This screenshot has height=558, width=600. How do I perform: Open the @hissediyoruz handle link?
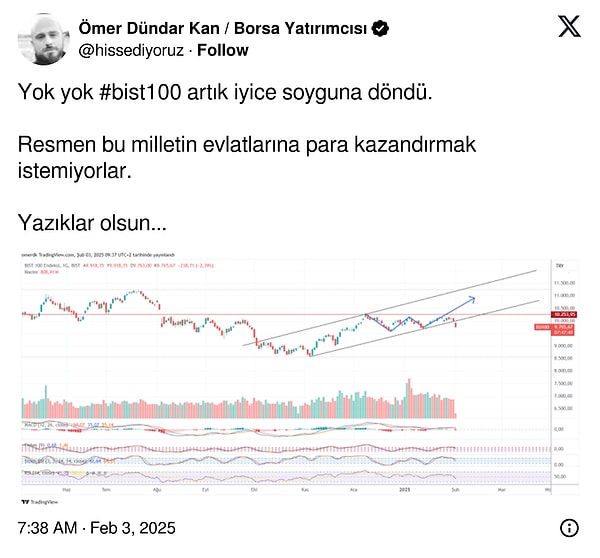coord(127,50)
